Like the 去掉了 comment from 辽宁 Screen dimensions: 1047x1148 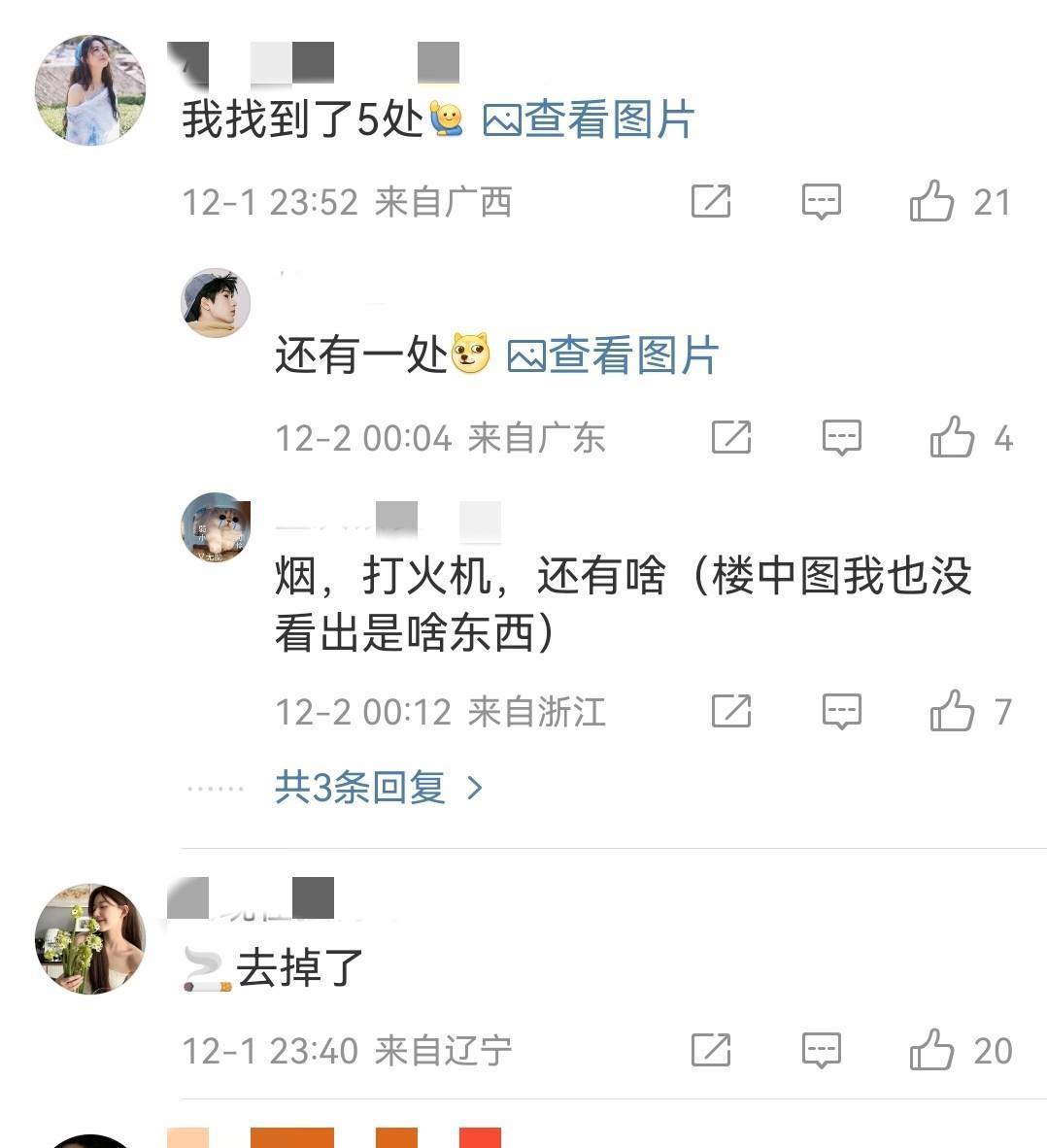(931, 1050)
